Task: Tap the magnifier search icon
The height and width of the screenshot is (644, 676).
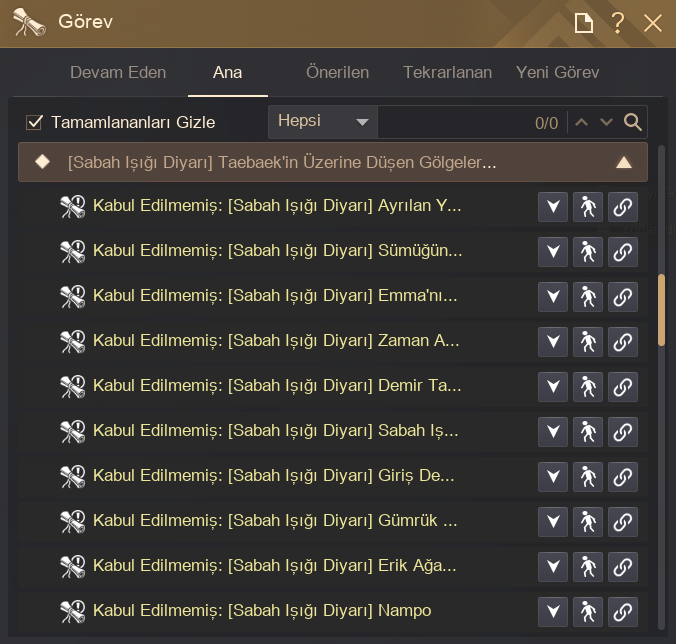Action: (x=632, y=122)
